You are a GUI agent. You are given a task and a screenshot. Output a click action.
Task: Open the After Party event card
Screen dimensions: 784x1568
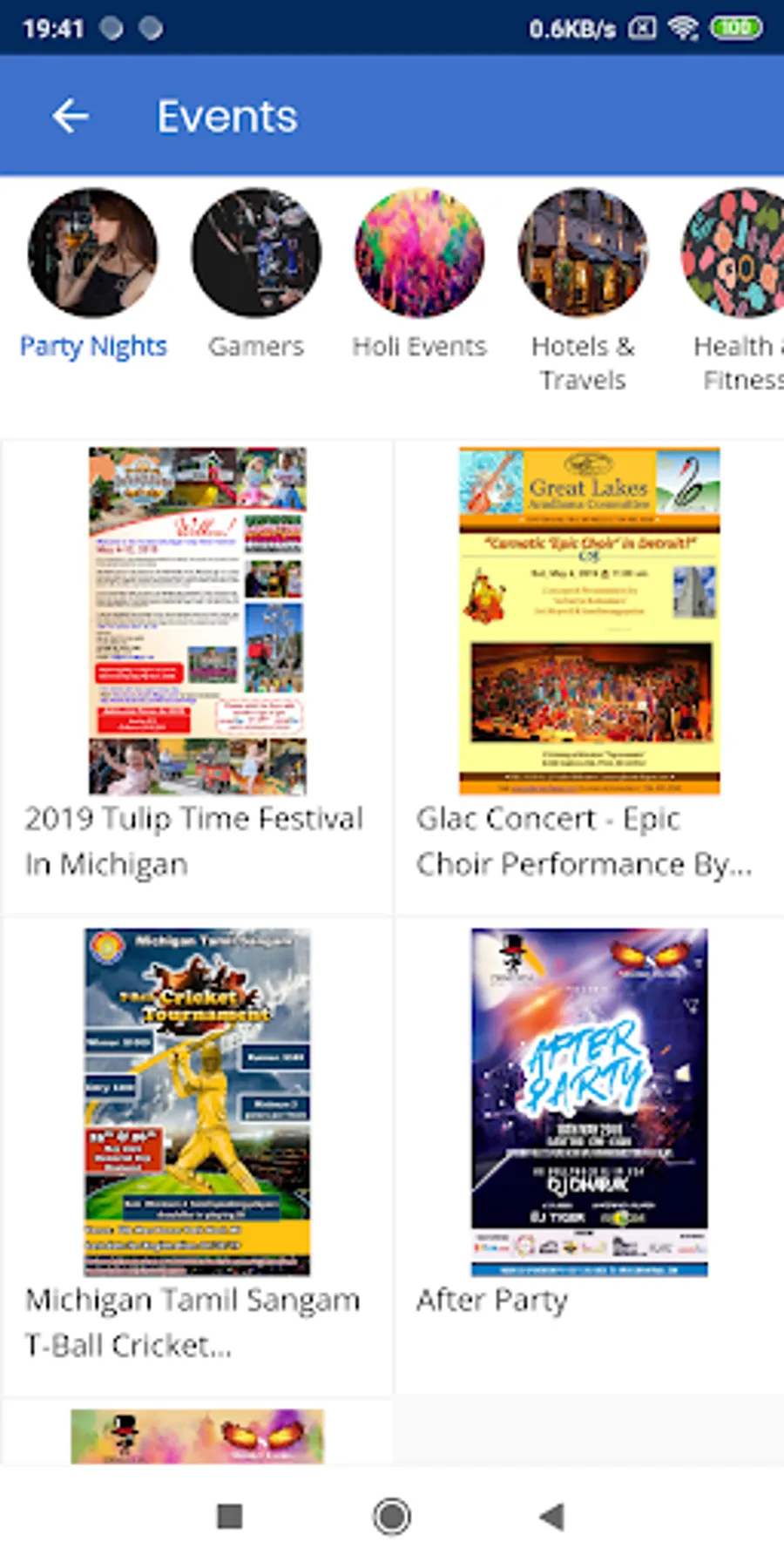pyautogui.click(x=590, y=1156)
